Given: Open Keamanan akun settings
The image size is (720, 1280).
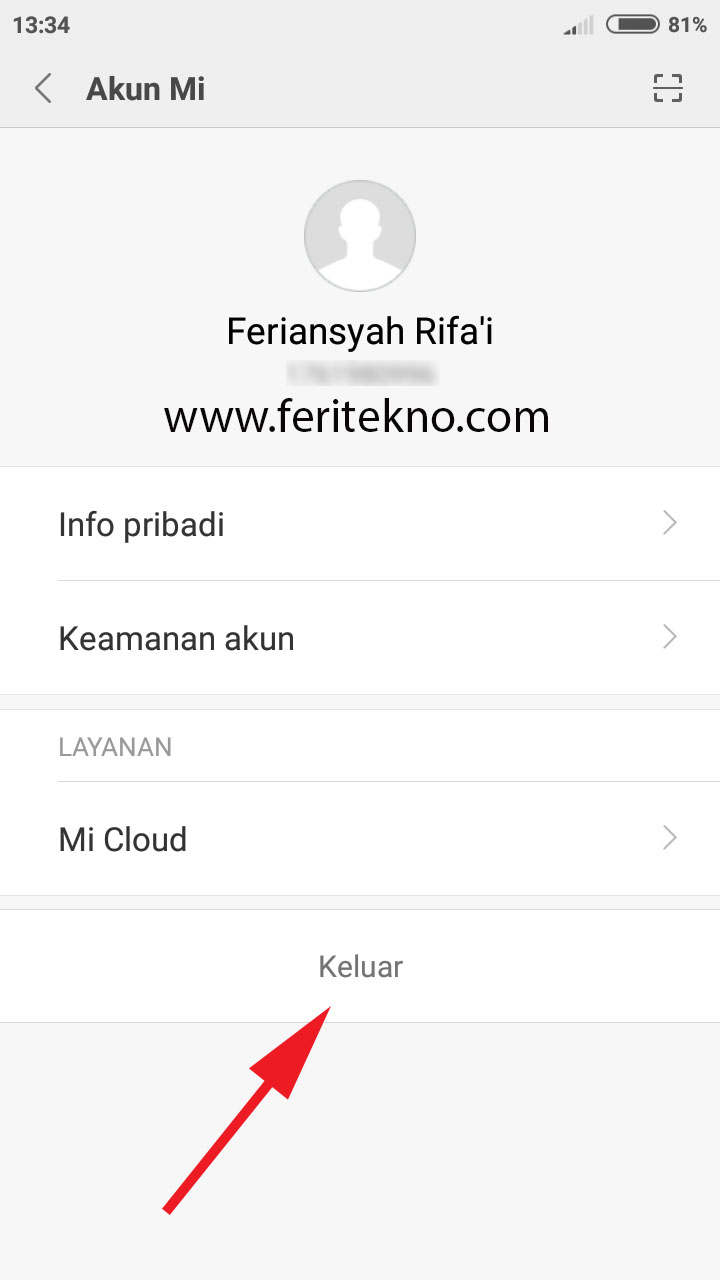Looking at the screenshot, I should tap(360, 638).
